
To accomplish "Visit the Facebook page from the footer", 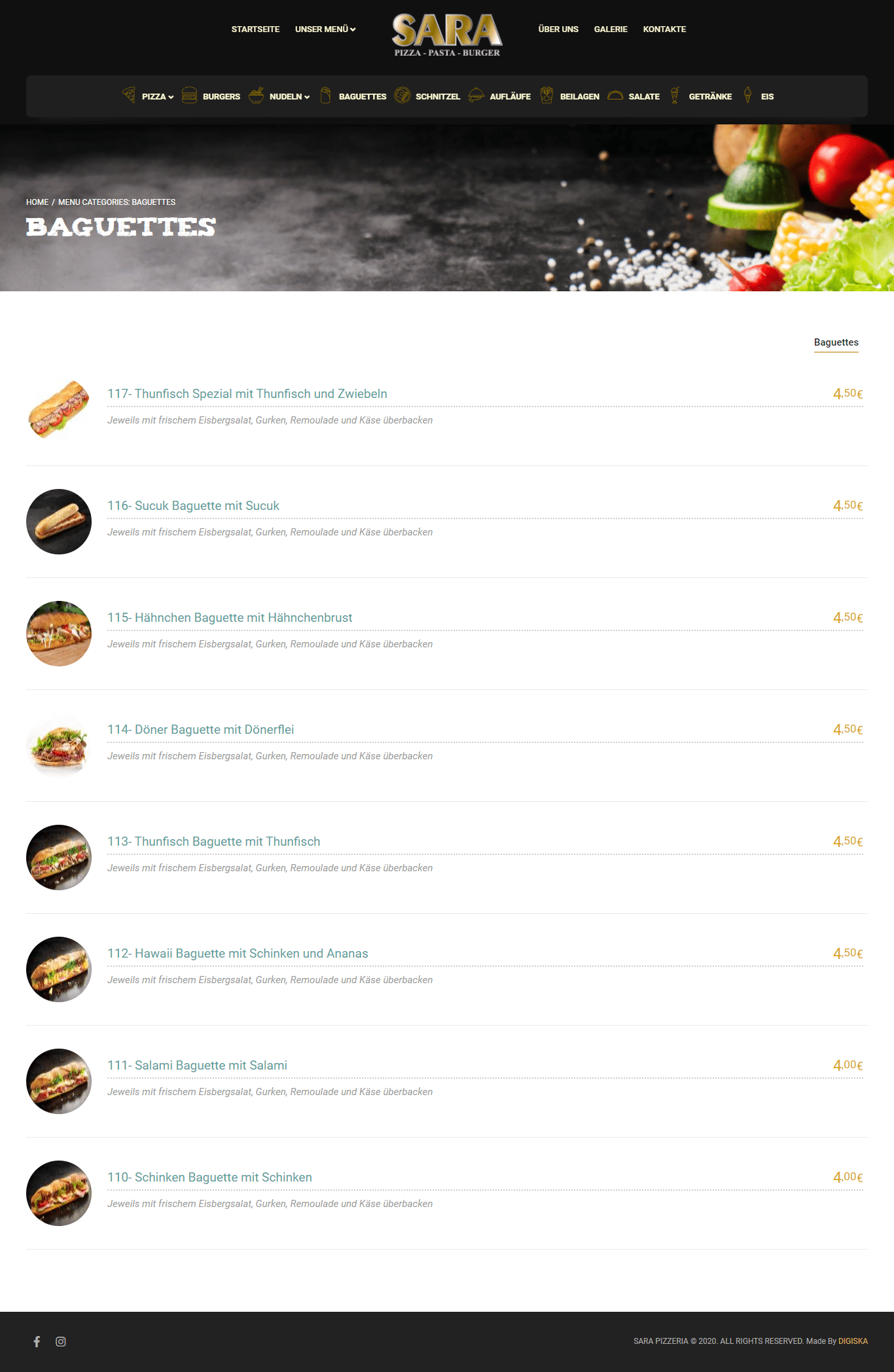I will (x=37, y=1341).
